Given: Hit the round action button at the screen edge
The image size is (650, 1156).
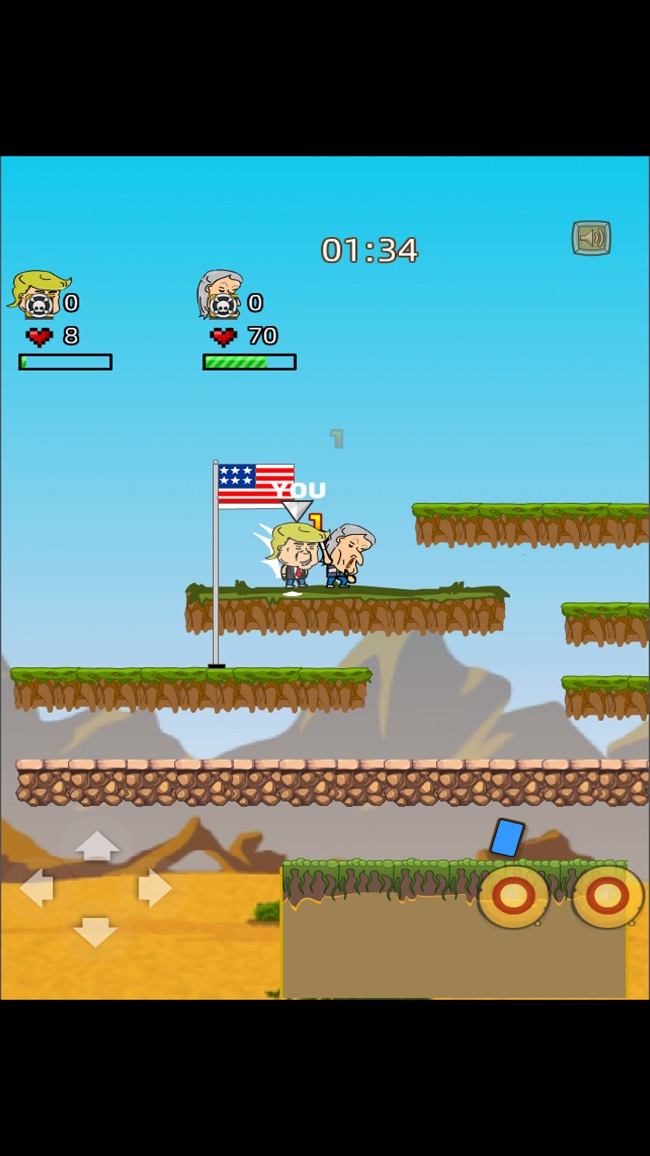Looking at the screenshot, I should (x=607, y=896).
